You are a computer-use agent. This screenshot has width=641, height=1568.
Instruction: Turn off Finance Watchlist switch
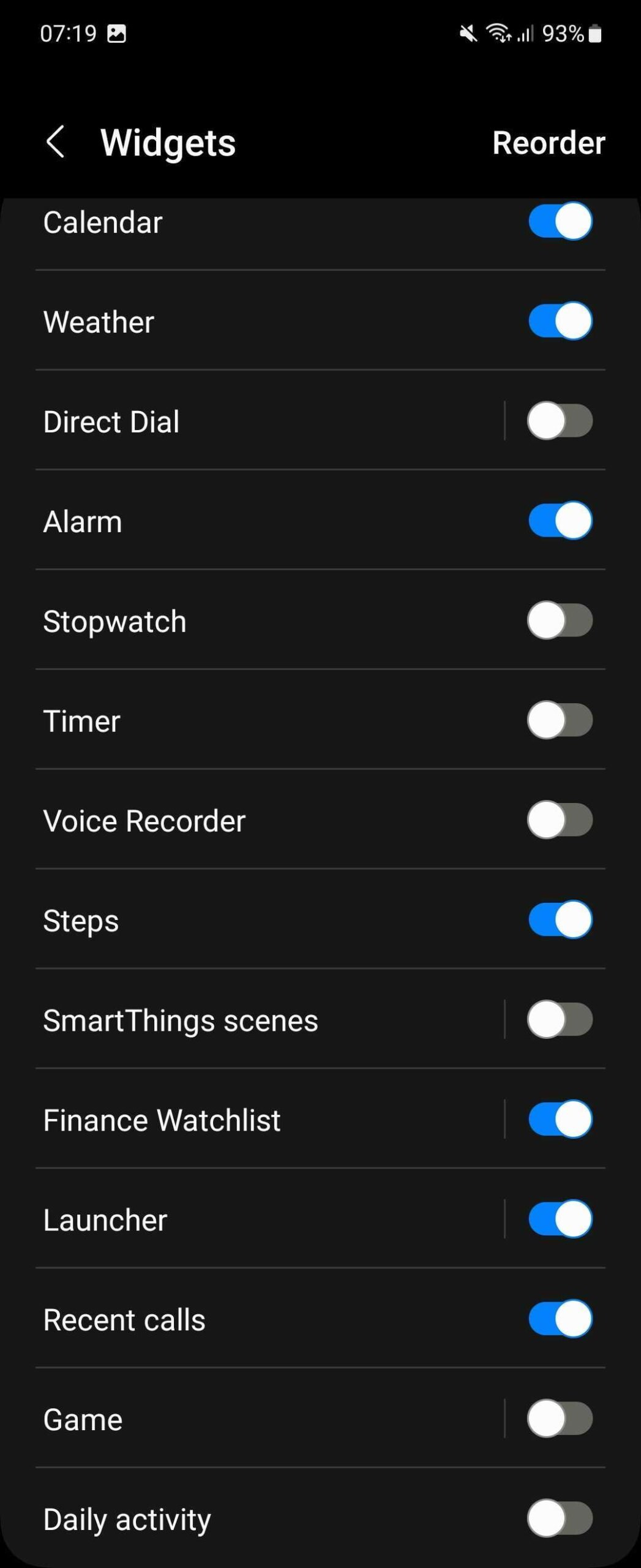tap(560, 1119)
